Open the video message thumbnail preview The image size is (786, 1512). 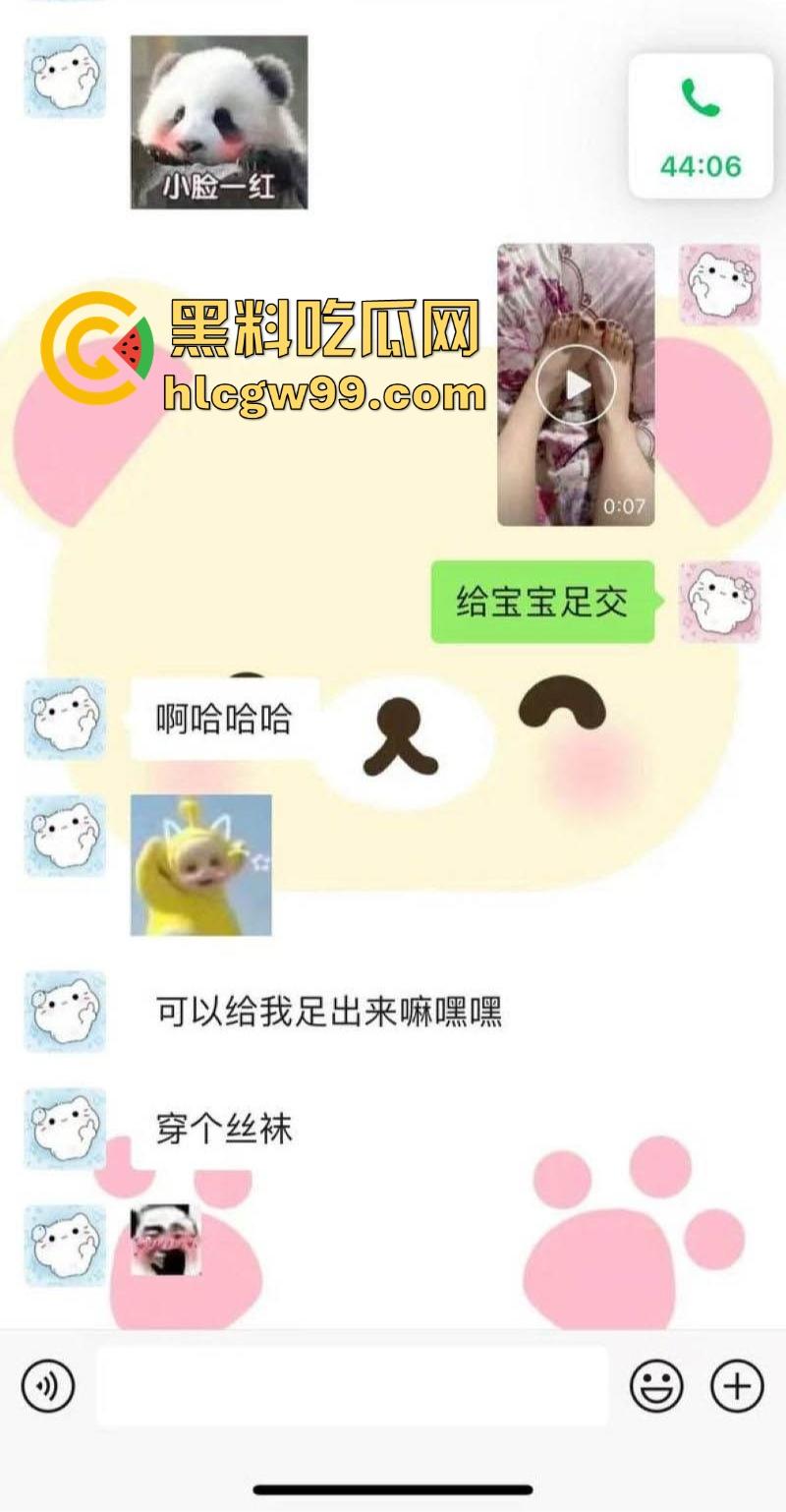[575, 384]
